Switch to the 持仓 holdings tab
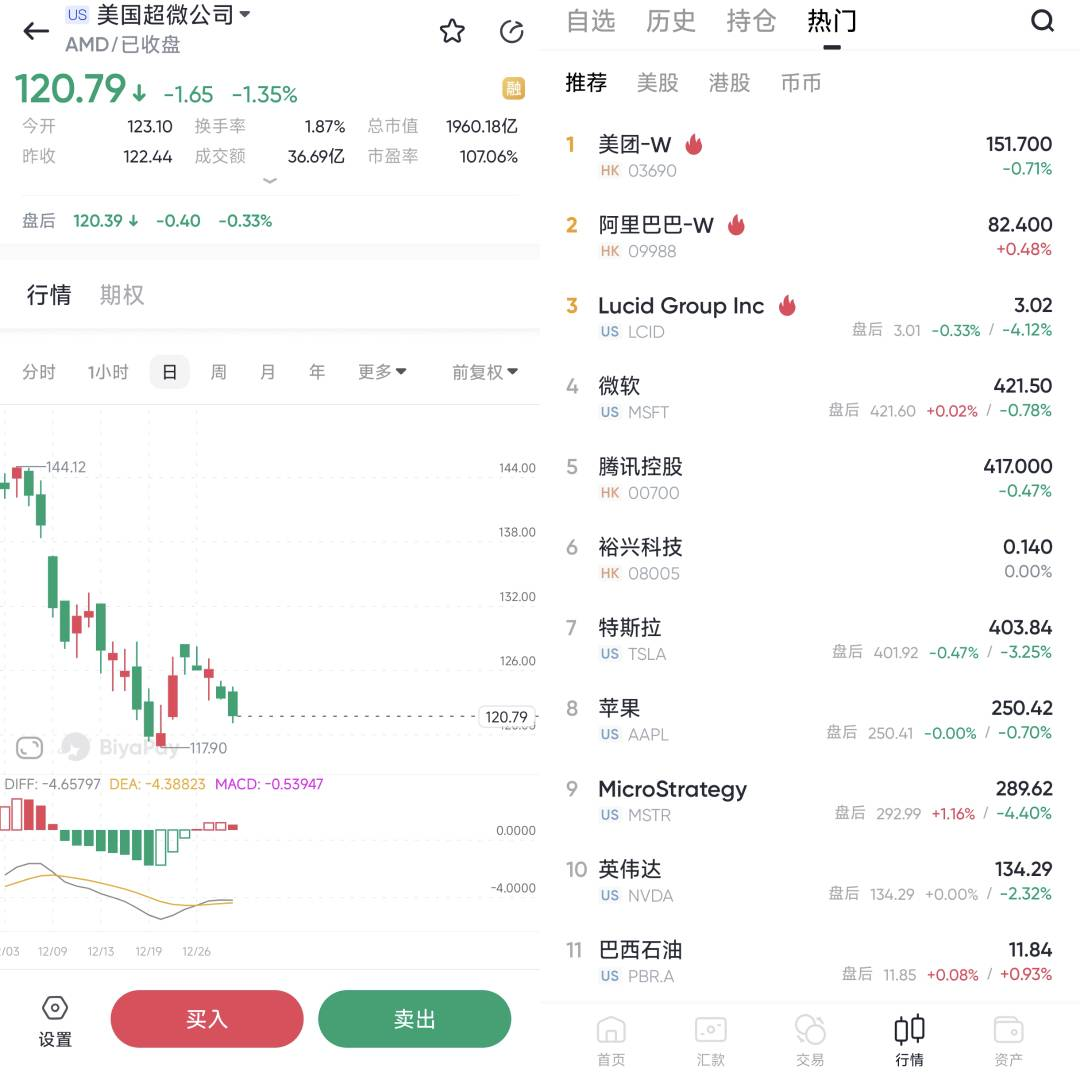 coord(751,21)
